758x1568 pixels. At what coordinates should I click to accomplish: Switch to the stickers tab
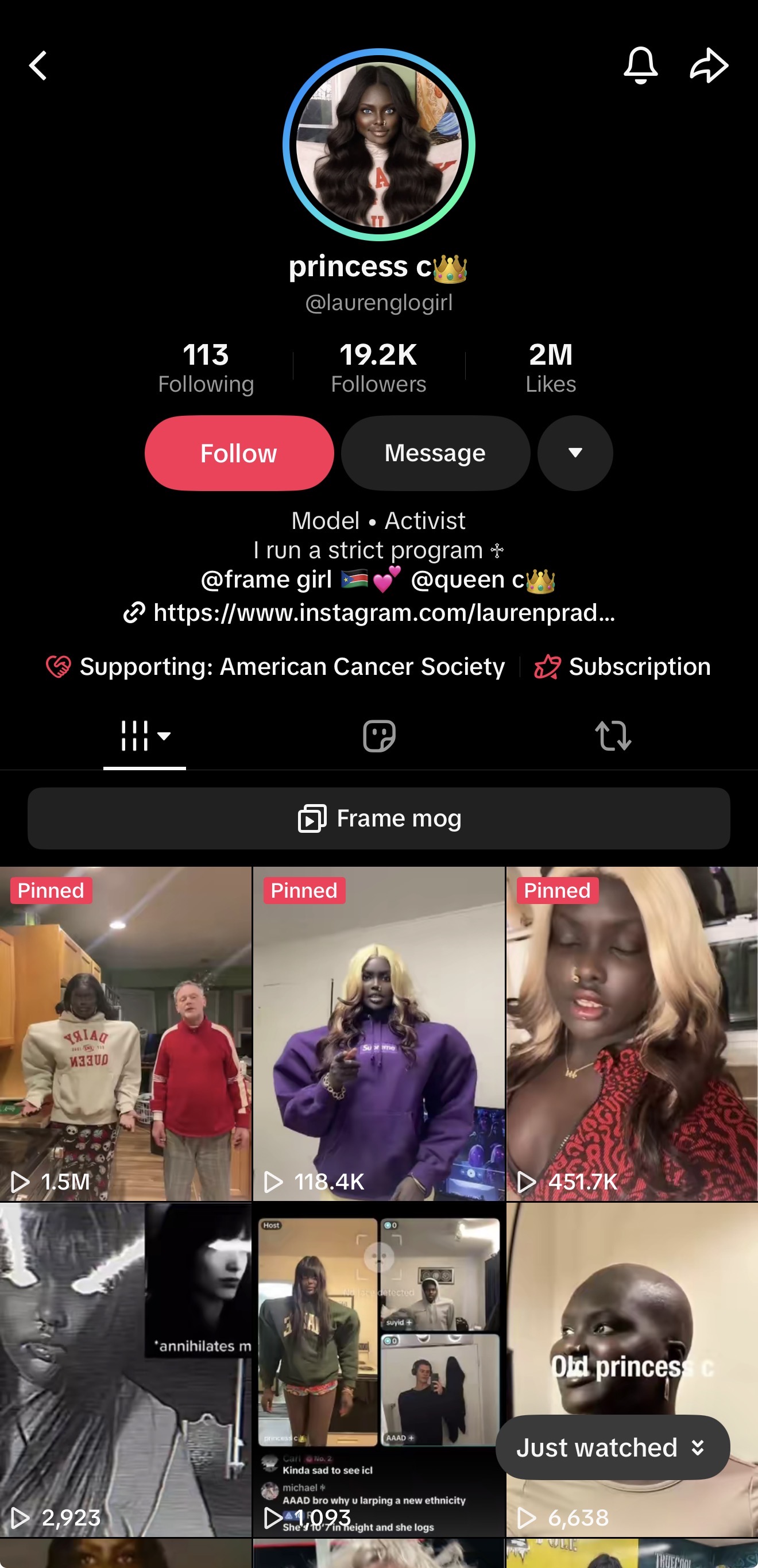tap(379, 735)
